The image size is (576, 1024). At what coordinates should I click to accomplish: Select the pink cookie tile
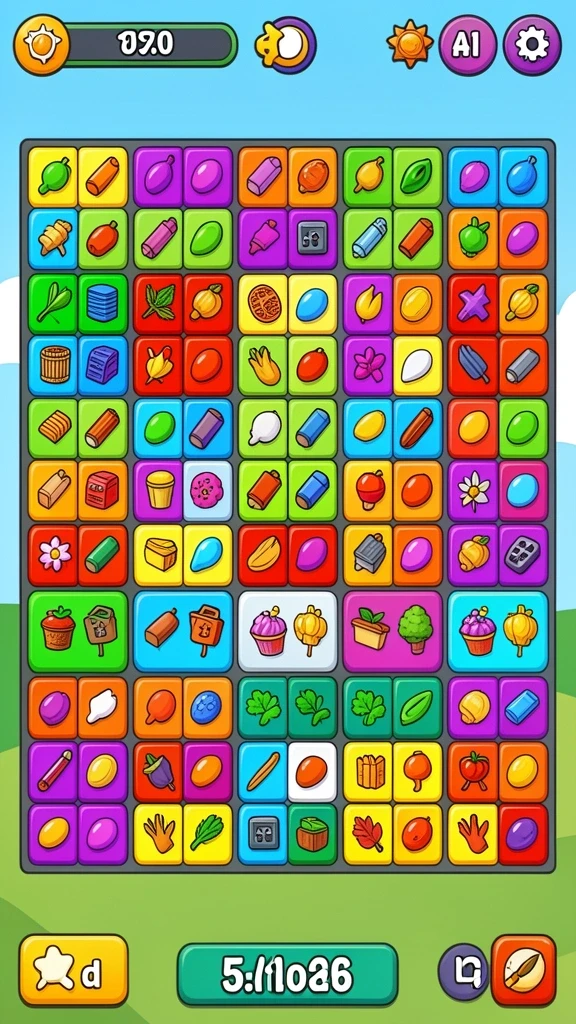click(208, 490)
